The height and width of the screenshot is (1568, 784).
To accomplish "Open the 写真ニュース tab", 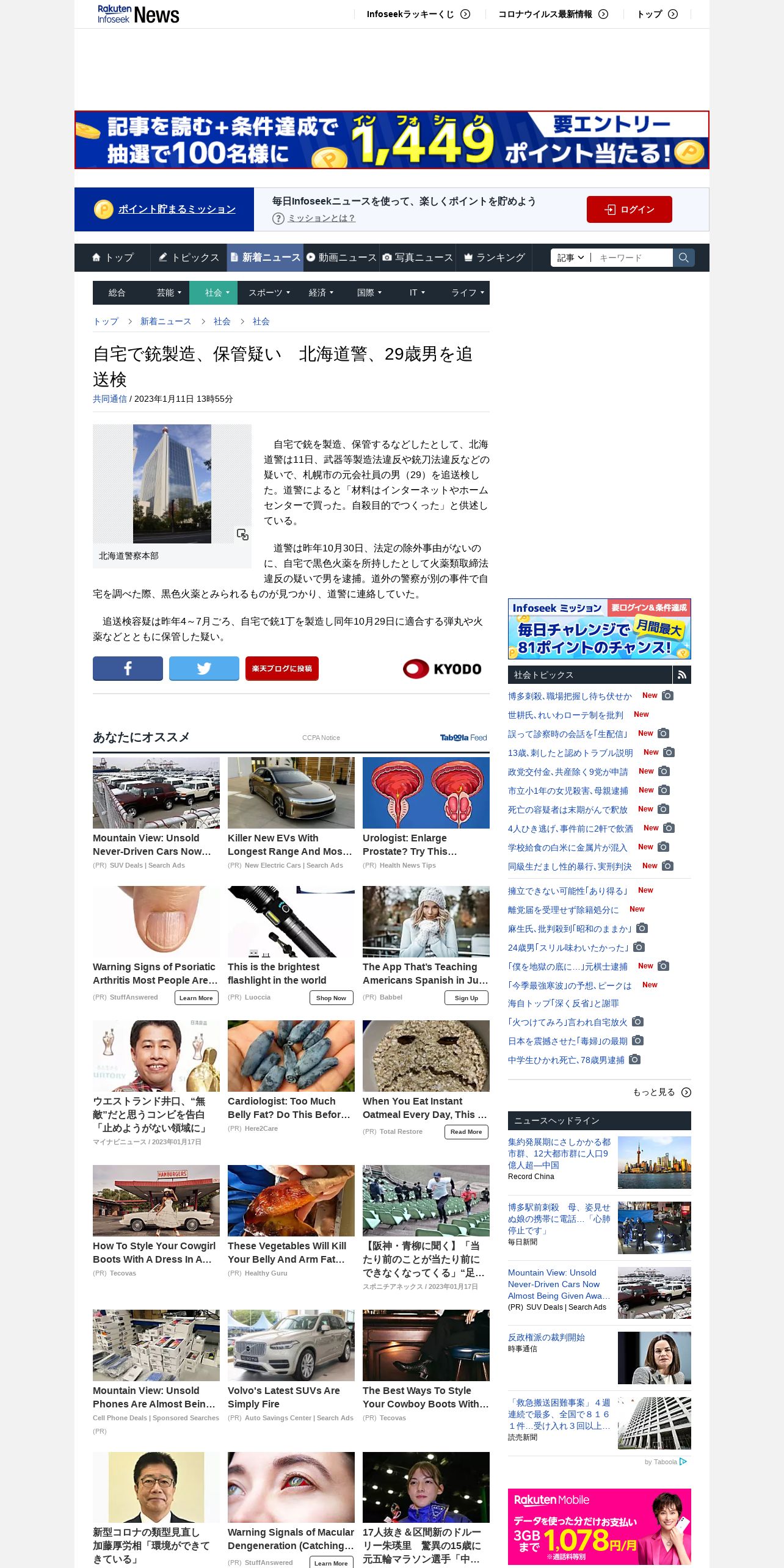I will tap(418, 258).
